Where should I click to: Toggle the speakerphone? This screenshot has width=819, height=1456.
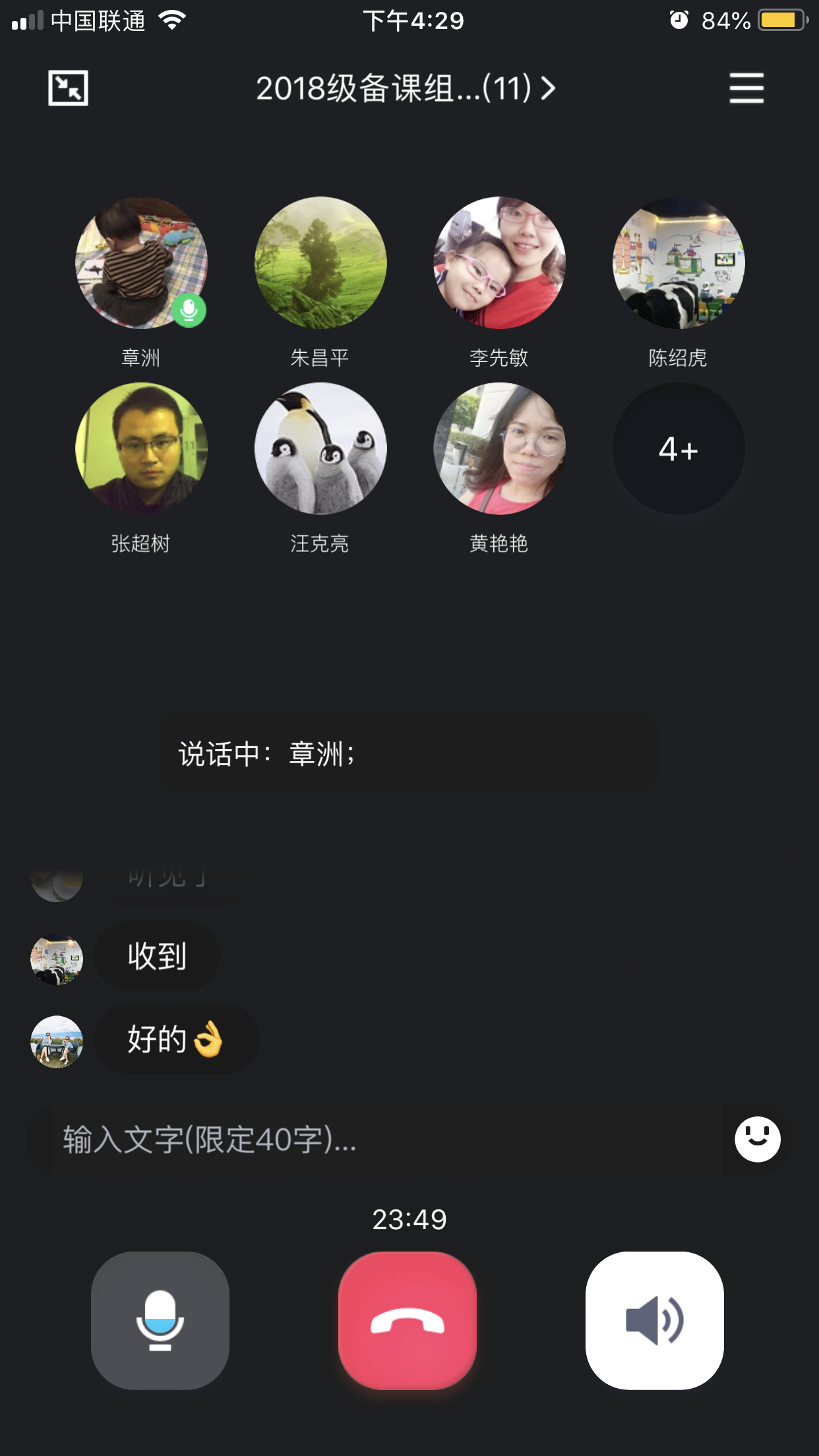coord(654,1320)
